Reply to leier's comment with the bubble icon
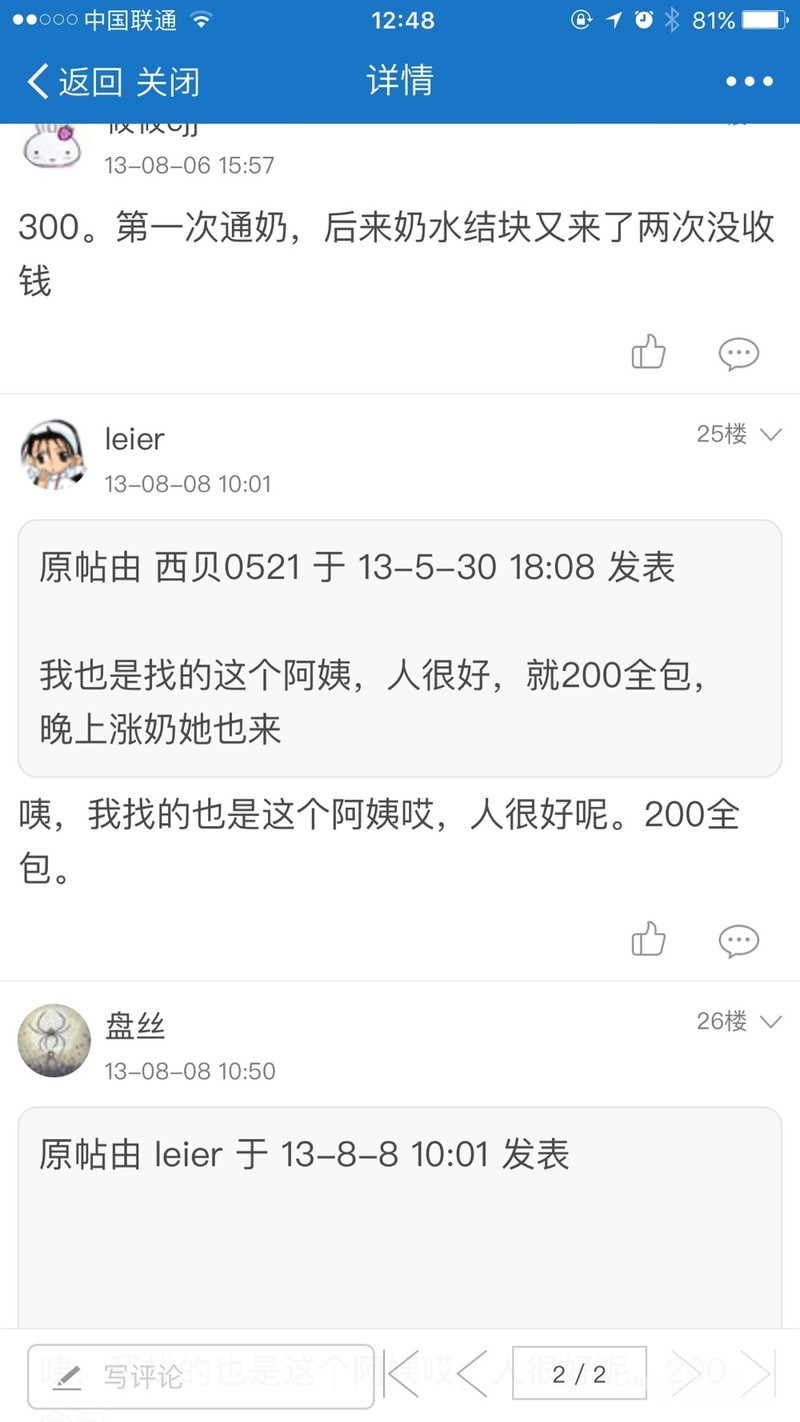The image size is (800, 1422). pyautogui.click(x=739, y=940)
